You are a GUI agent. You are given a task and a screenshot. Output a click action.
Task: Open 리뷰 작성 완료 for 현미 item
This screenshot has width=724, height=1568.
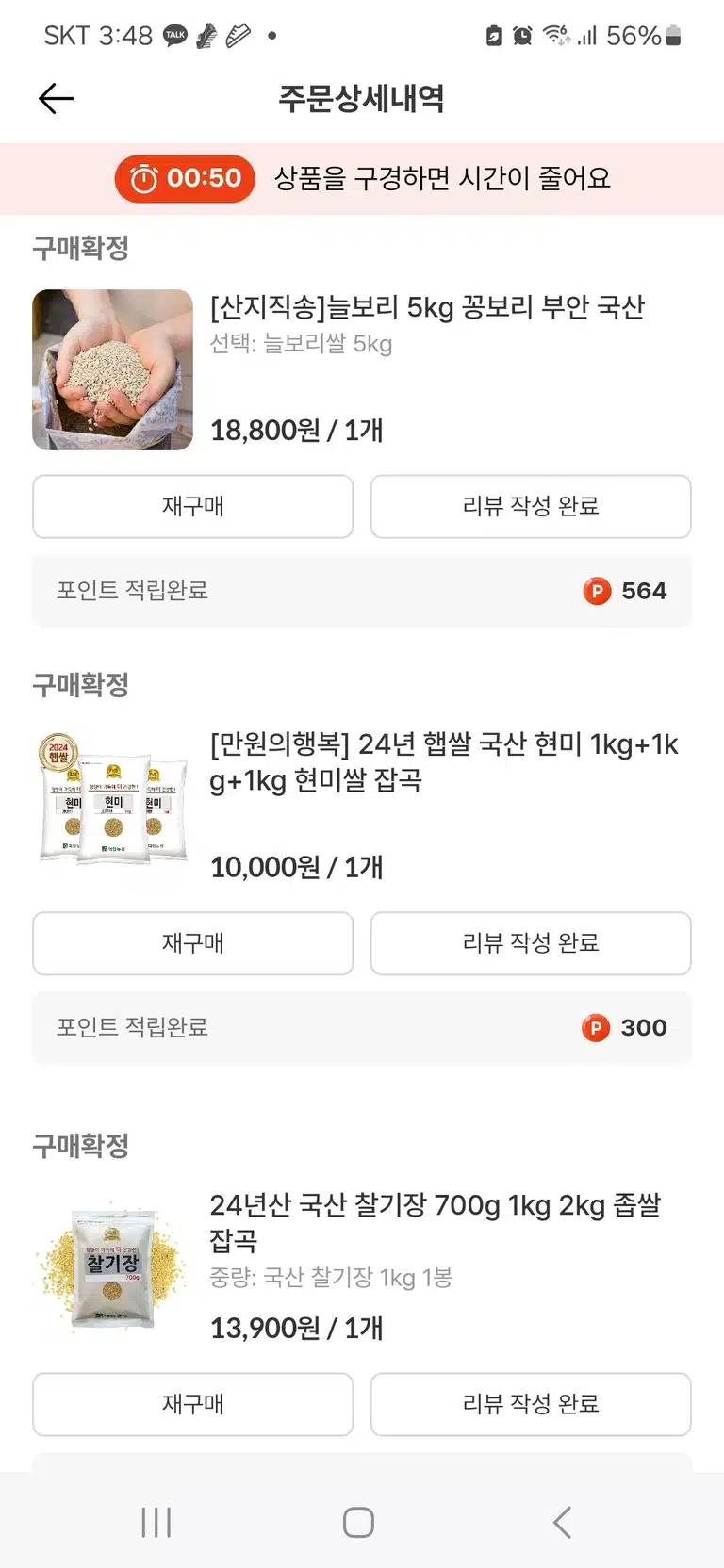pos(531,943)
